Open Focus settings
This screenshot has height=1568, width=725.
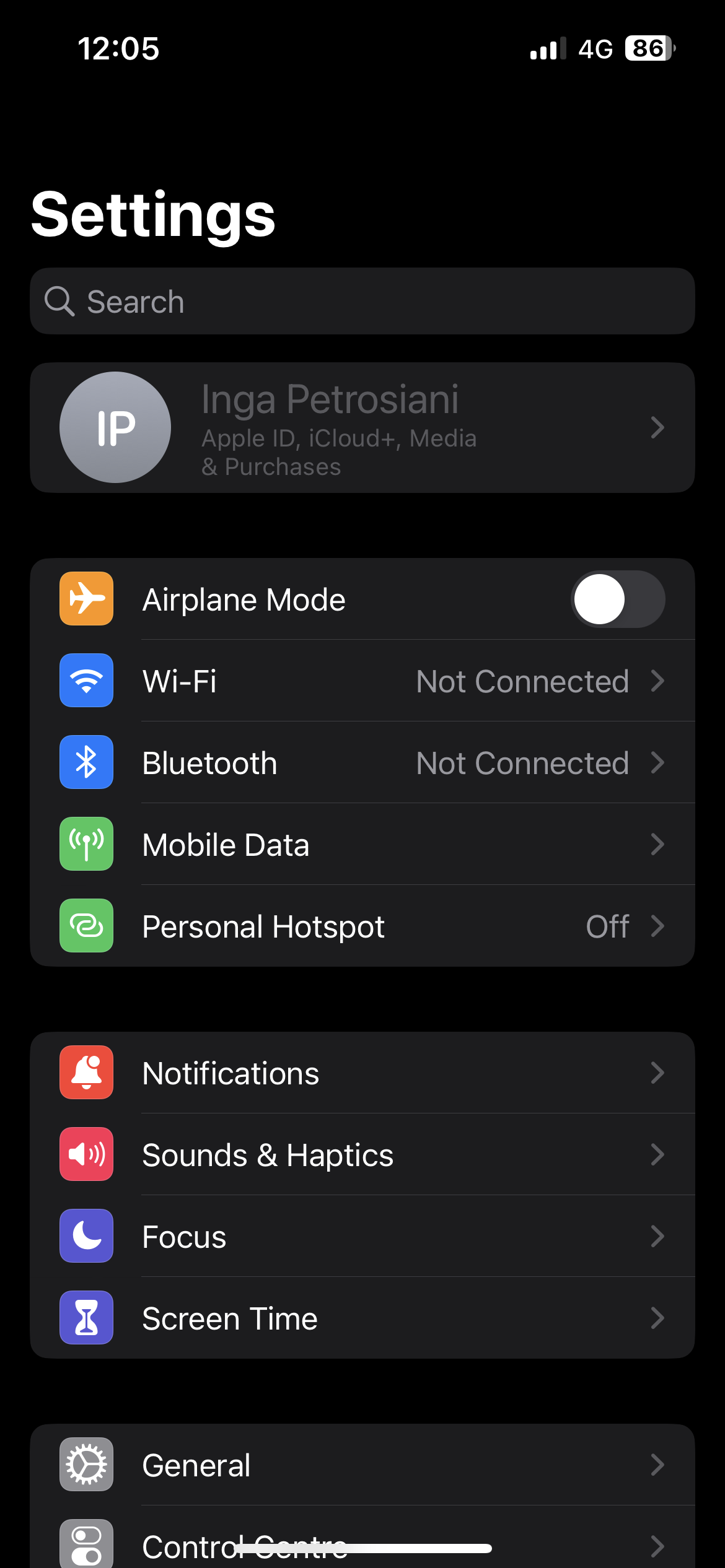click(x=362, y=1237)
